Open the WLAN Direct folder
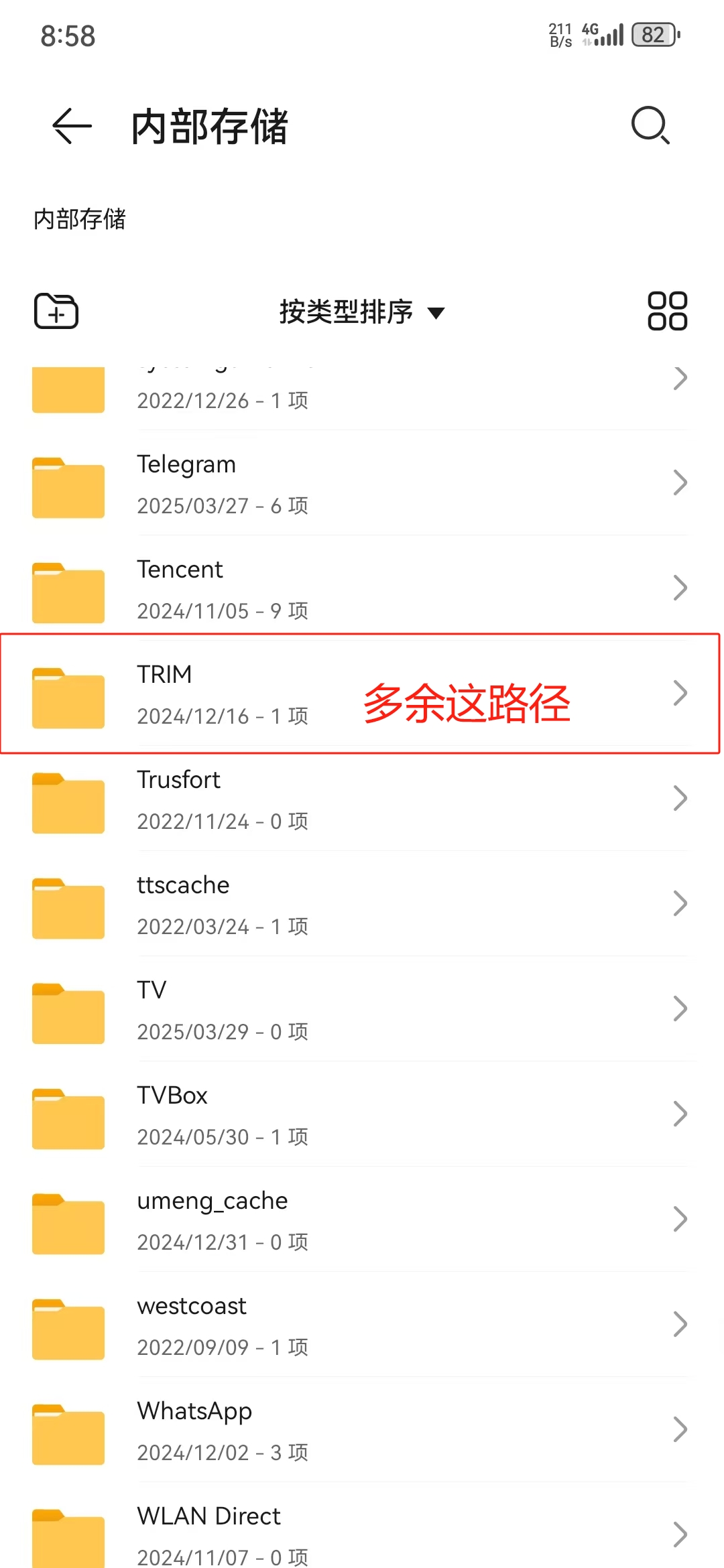724x1568 pixels. (x=362, y=1534)
